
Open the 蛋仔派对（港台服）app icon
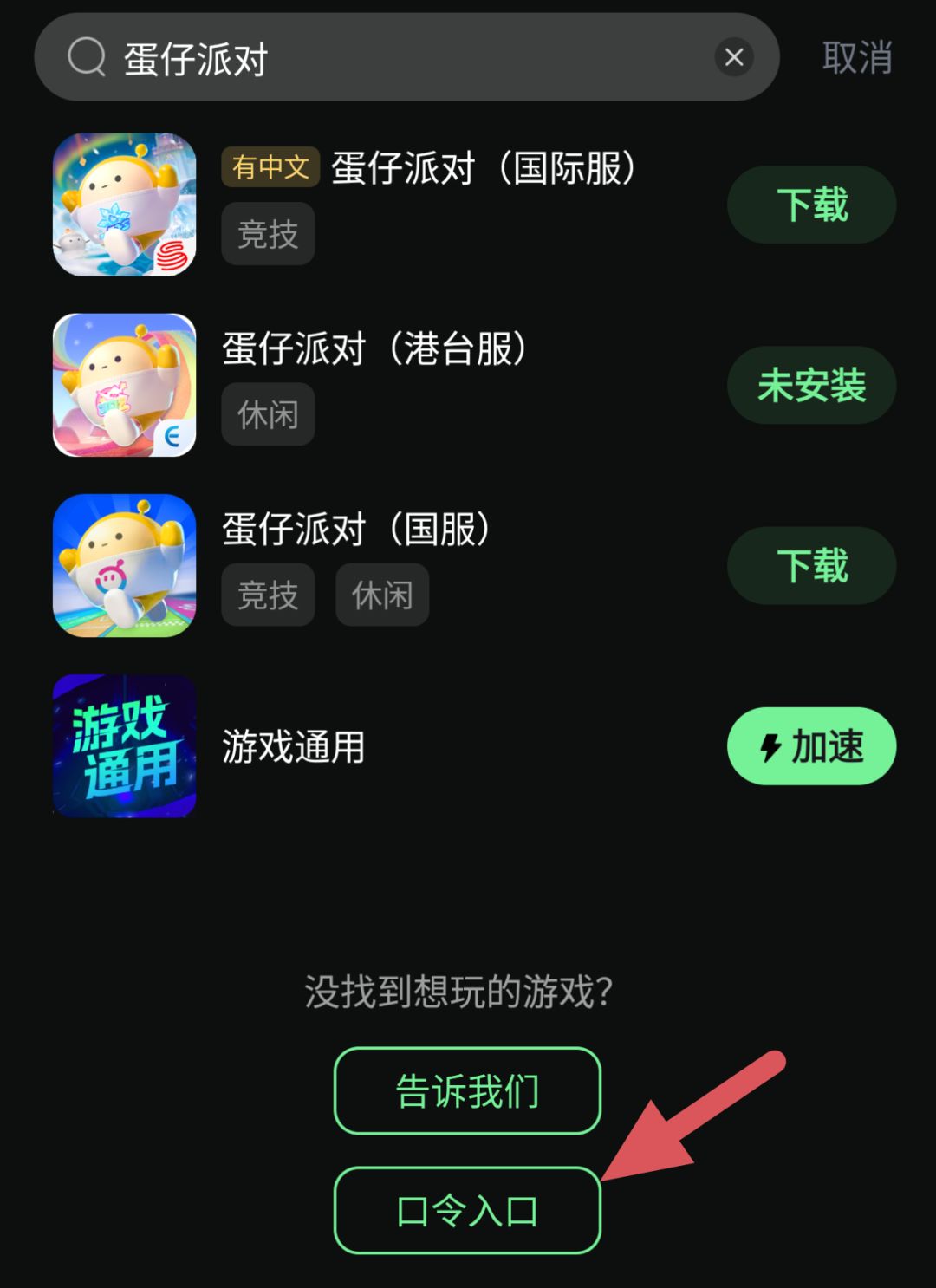pos(124,387)
